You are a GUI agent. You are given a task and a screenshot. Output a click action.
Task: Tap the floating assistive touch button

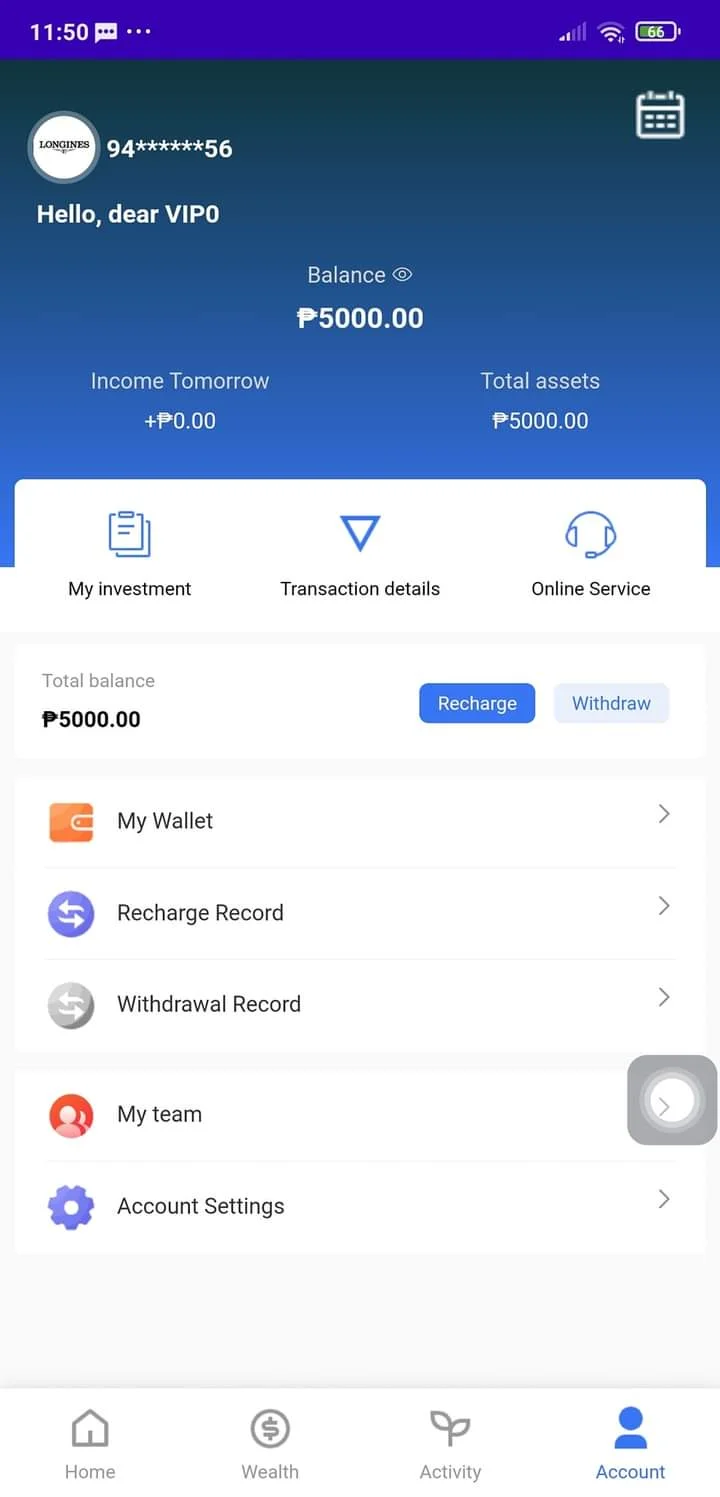672,1100
